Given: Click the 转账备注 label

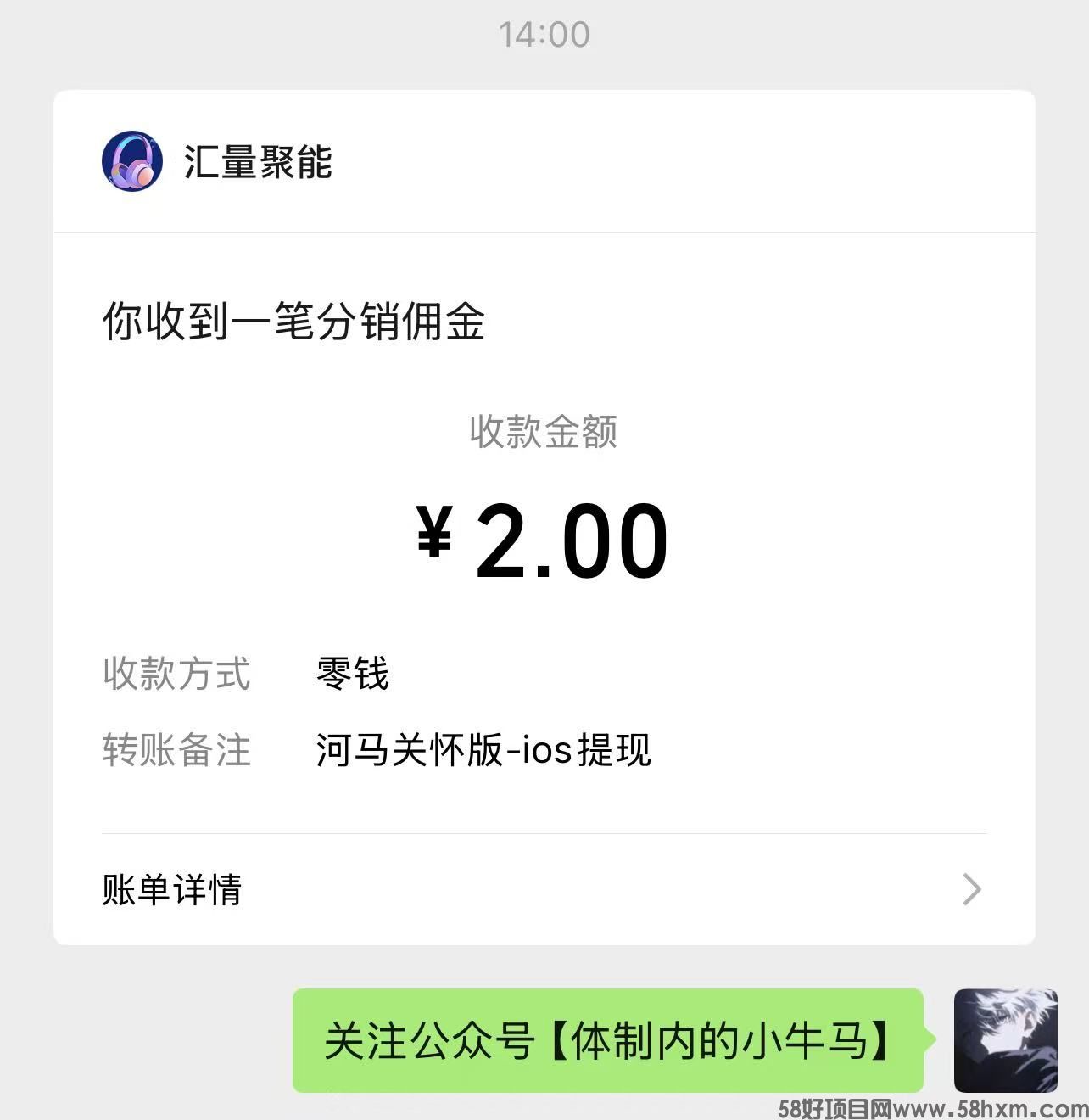Looking at the screenshot, I should (x=176, y=751).
